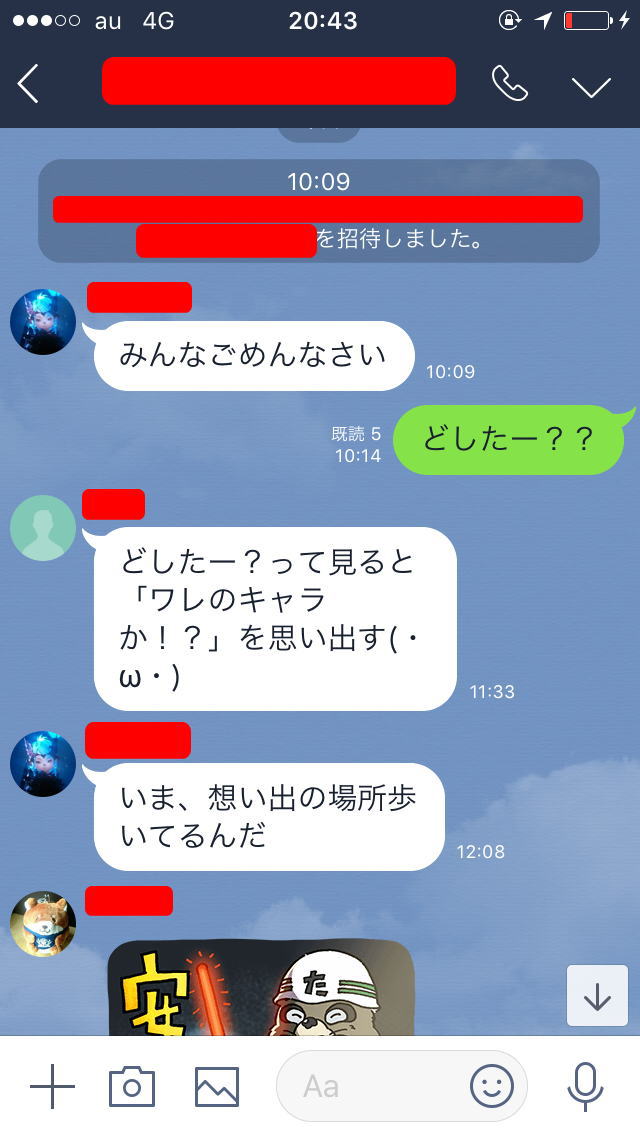
Task: Open the shiba dog avatar profile
Action: [x=43, y=924]
